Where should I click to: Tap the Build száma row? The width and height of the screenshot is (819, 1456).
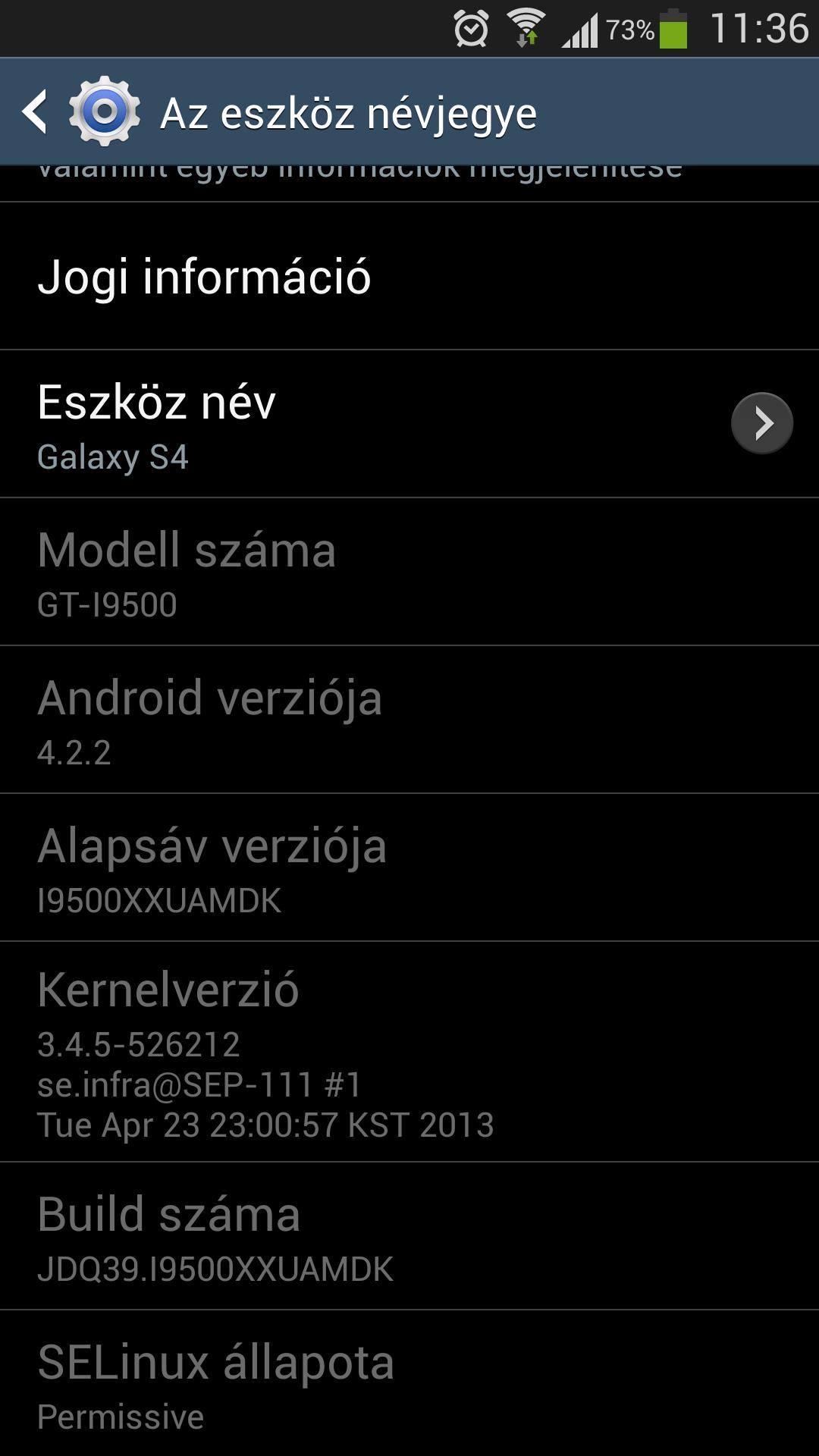pyautogui.click(x=409, y=1236)
